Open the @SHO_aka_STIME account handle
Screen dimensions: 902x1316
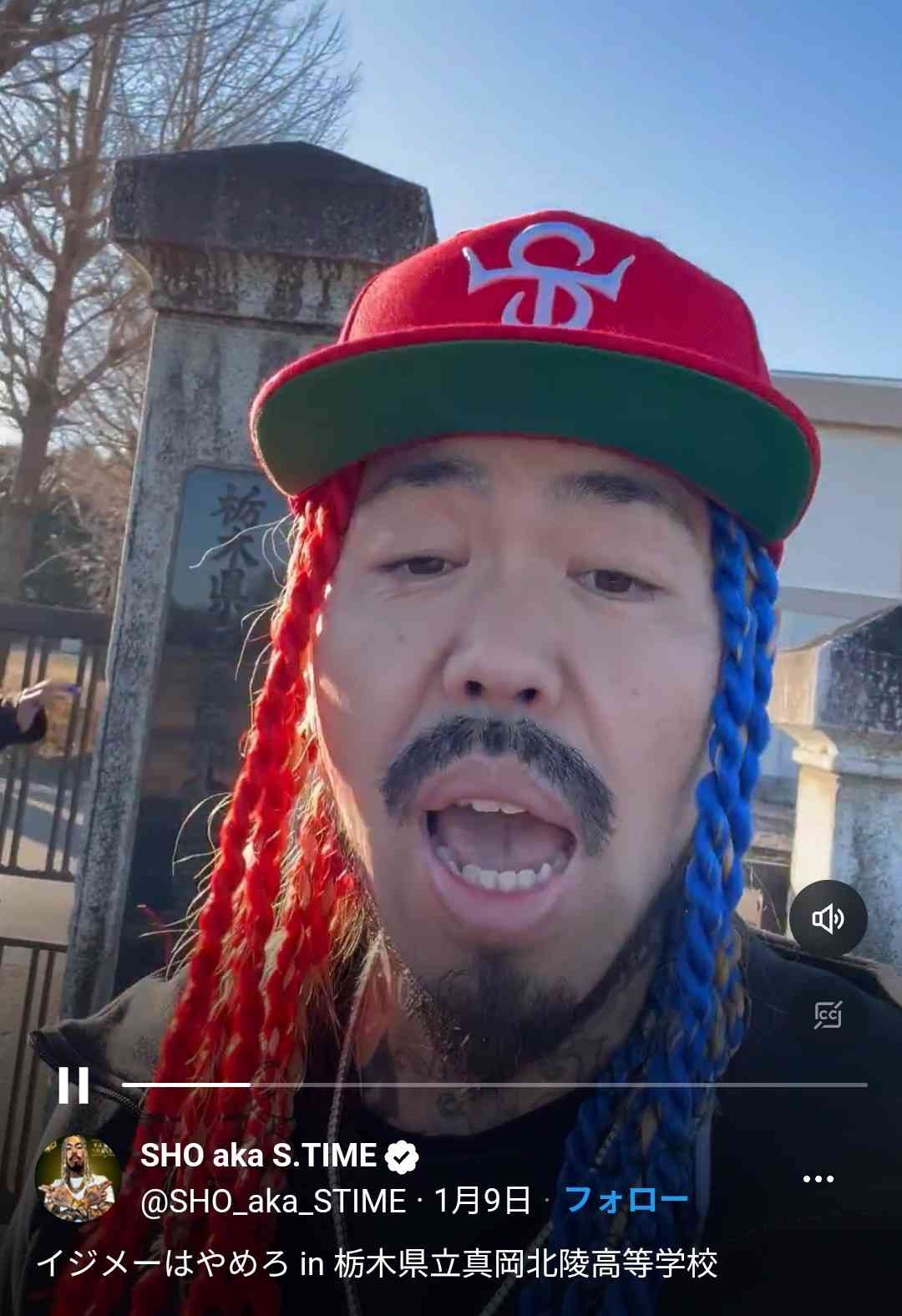point(273,1201)
